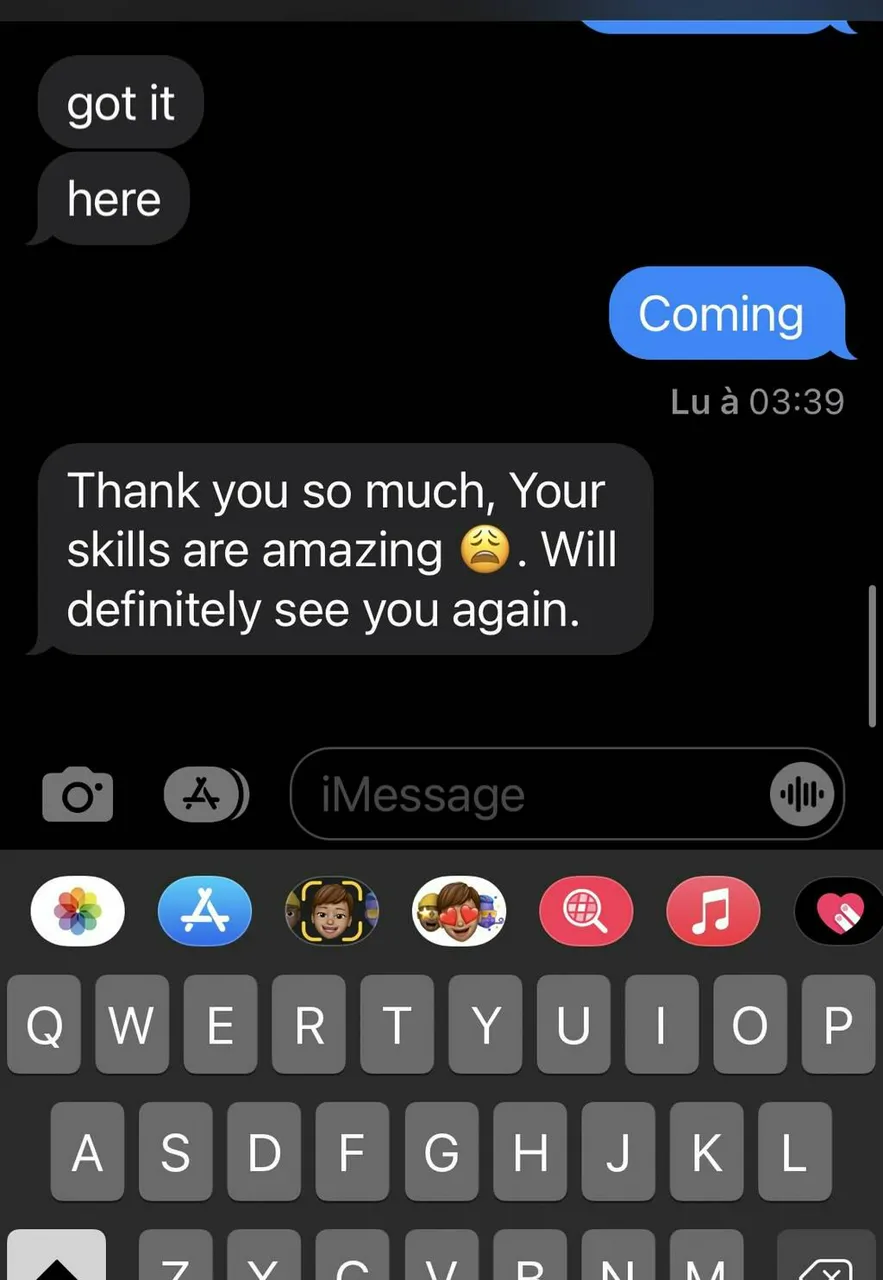Open Memoji stickers with heart eyes
The width and height of the screenshot is (883, 1280).
(x=459, y=911)
